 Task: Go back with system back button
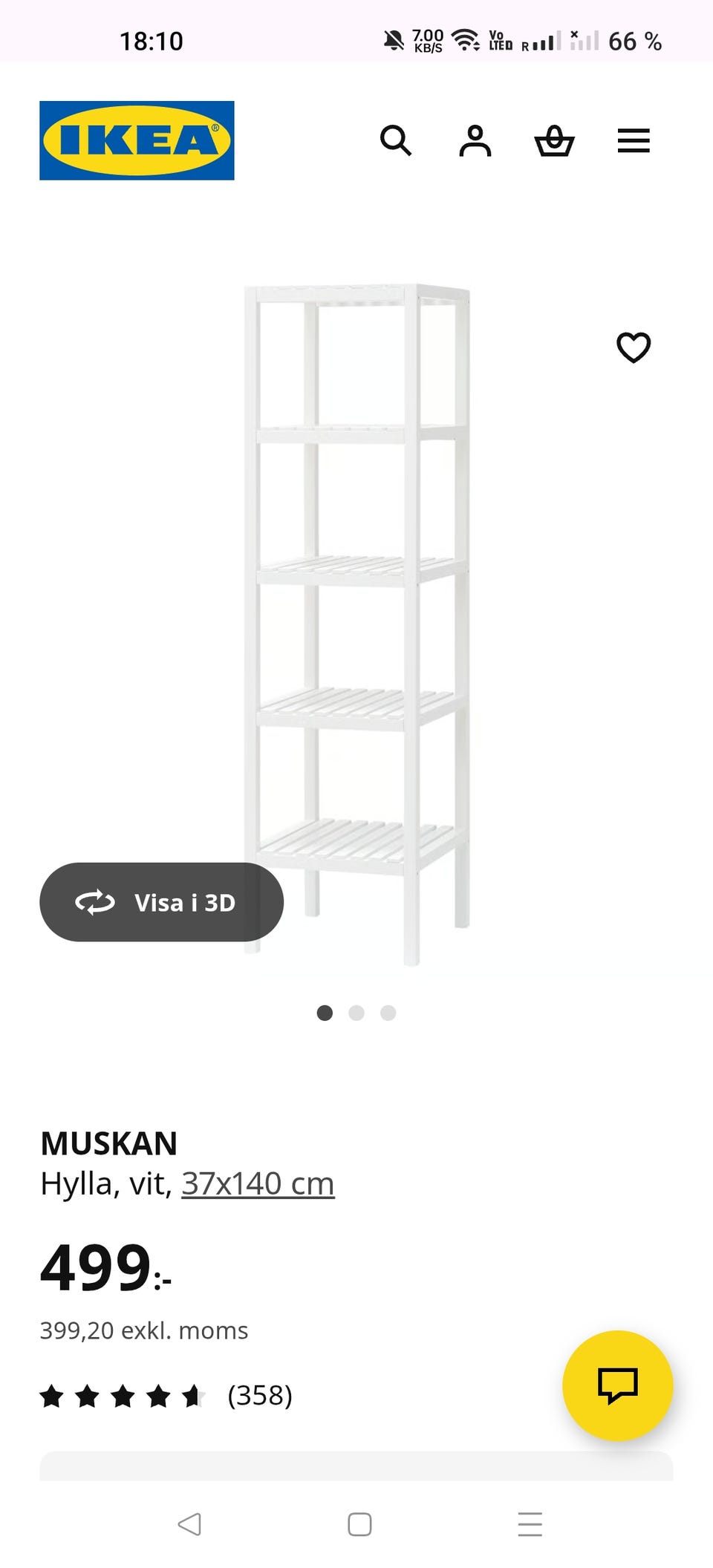[x=189, y=1524]
